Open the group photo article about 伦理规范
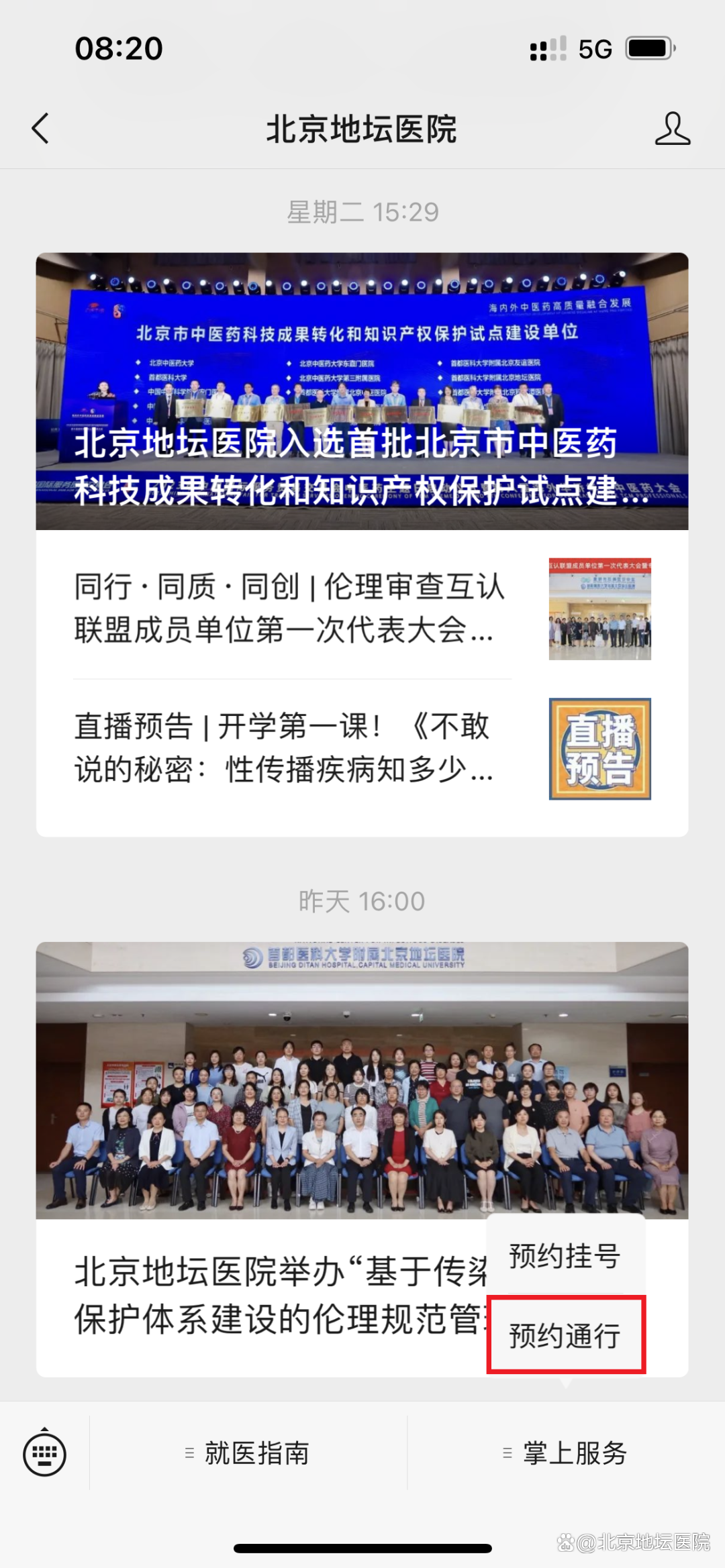The height and width of the screenshot is (1568, 725). coord(269,1141)
